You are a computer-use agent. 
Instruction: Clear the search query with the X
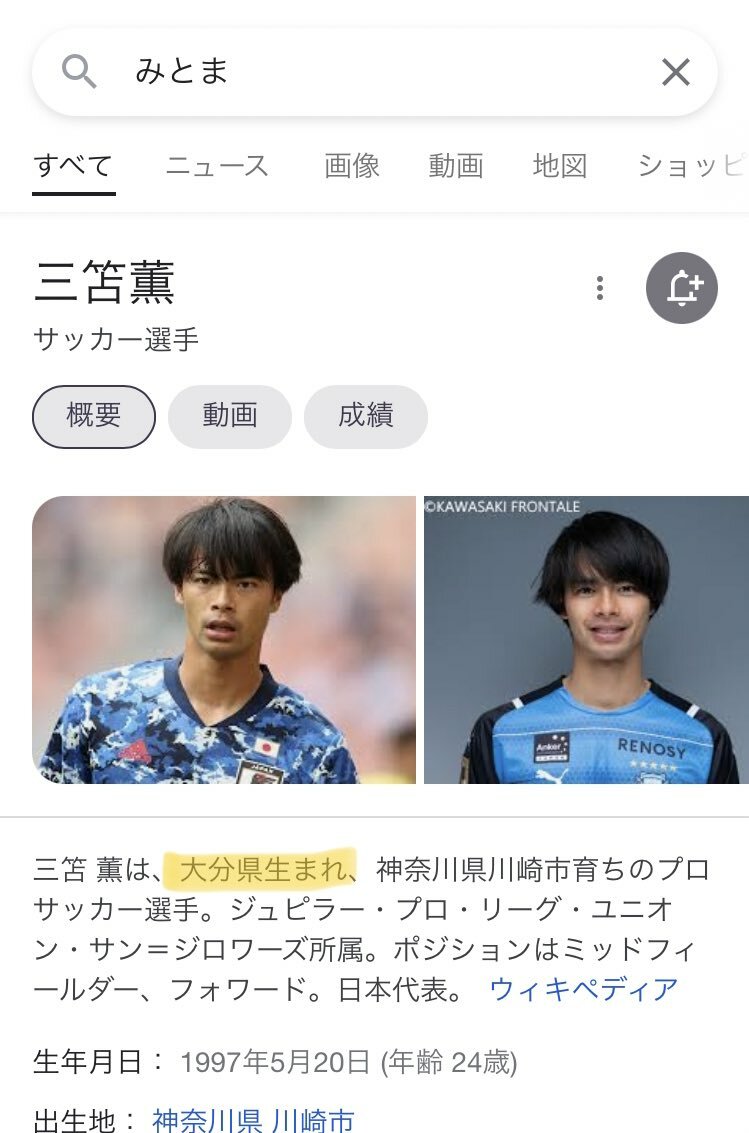tap(676, 72)
